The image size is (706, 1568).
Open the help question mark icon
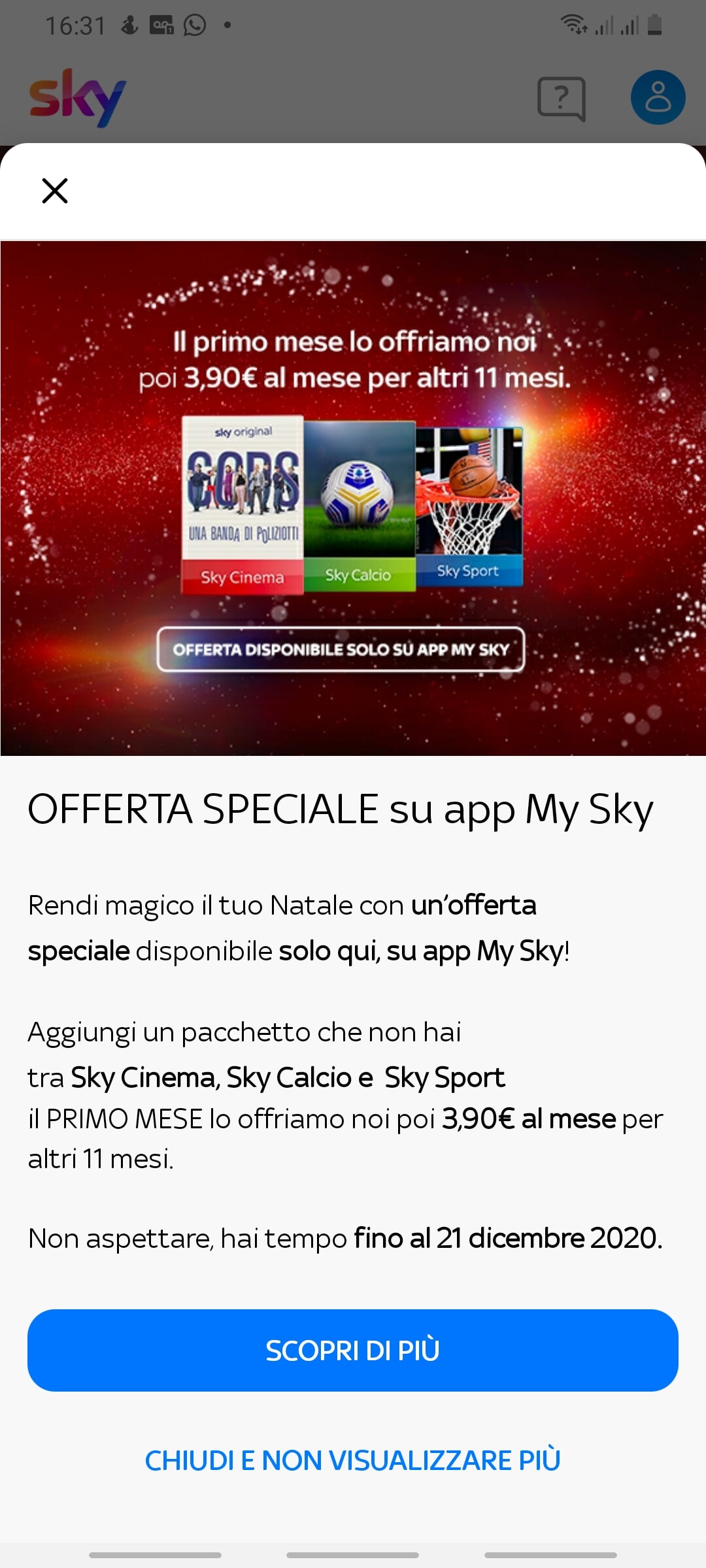(561, 98)
